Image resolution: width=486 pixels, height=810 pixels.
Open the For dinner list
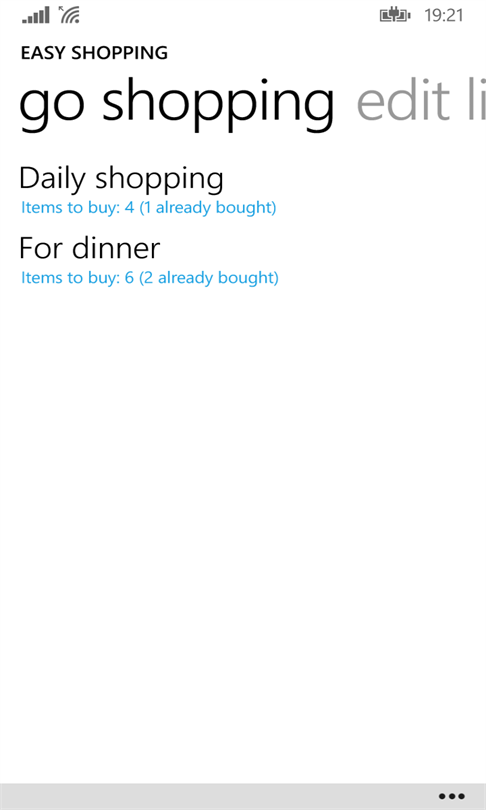149,260
